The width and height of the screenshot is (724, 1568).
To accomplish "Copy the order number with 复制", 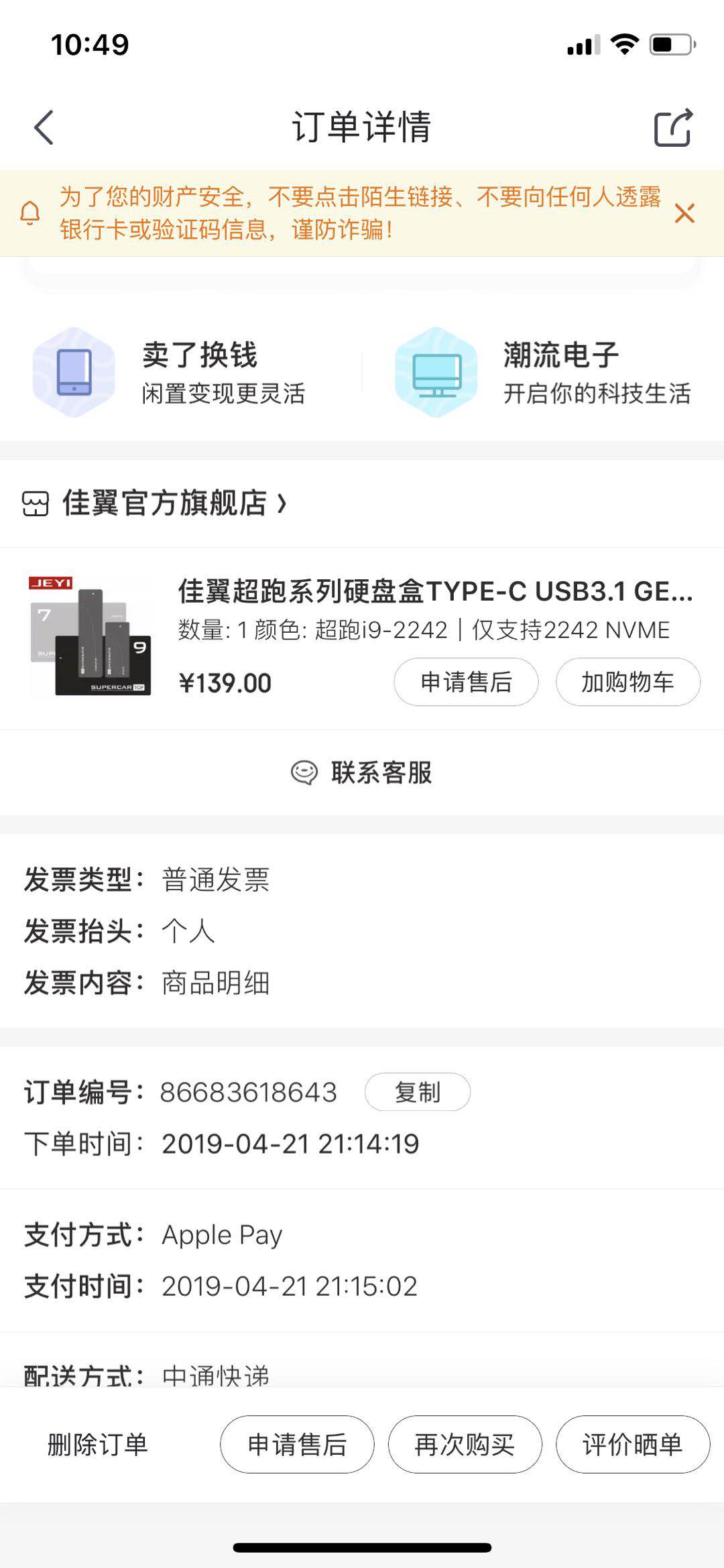I will point(417,1092).
